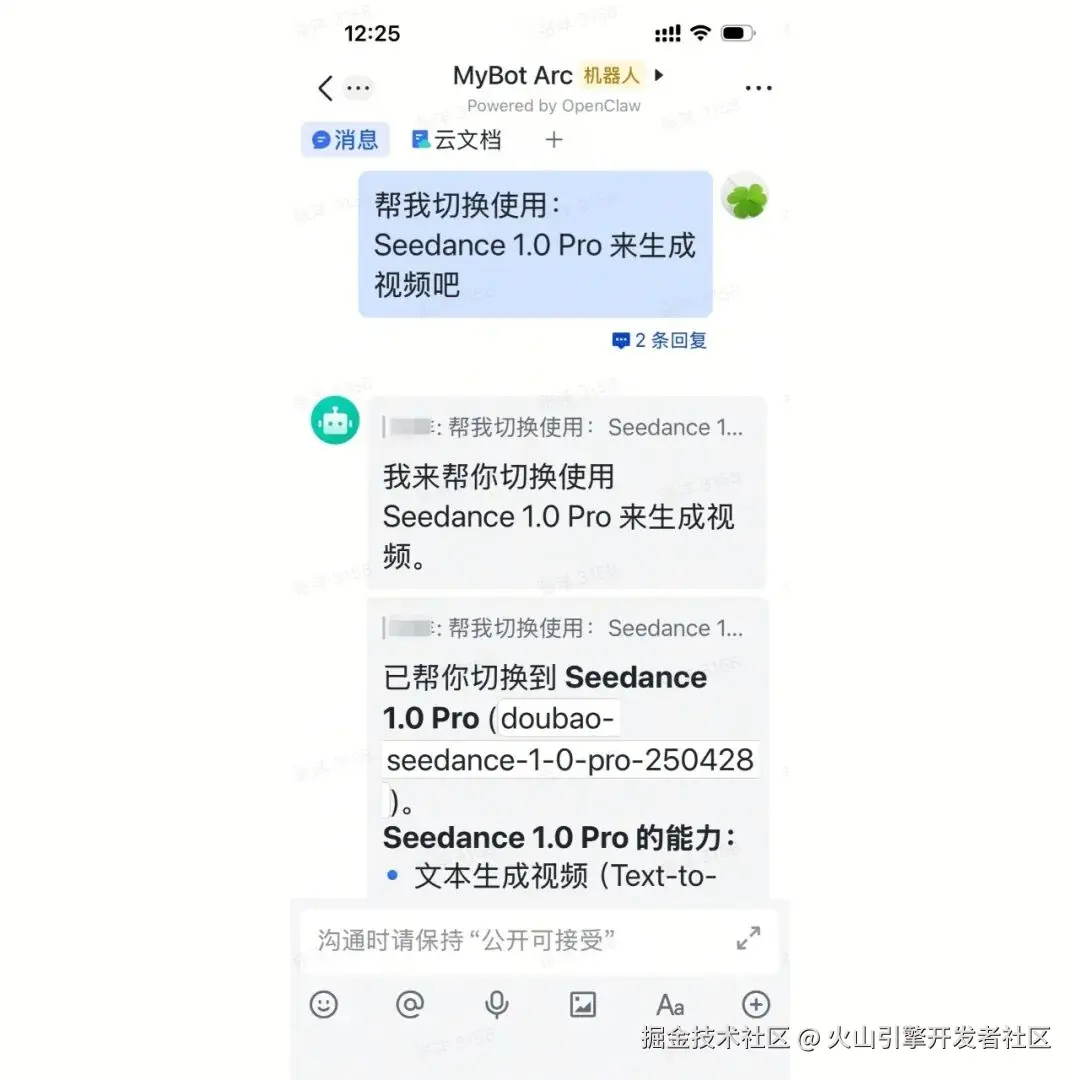Tap the message input field

[x=520, y=940]
